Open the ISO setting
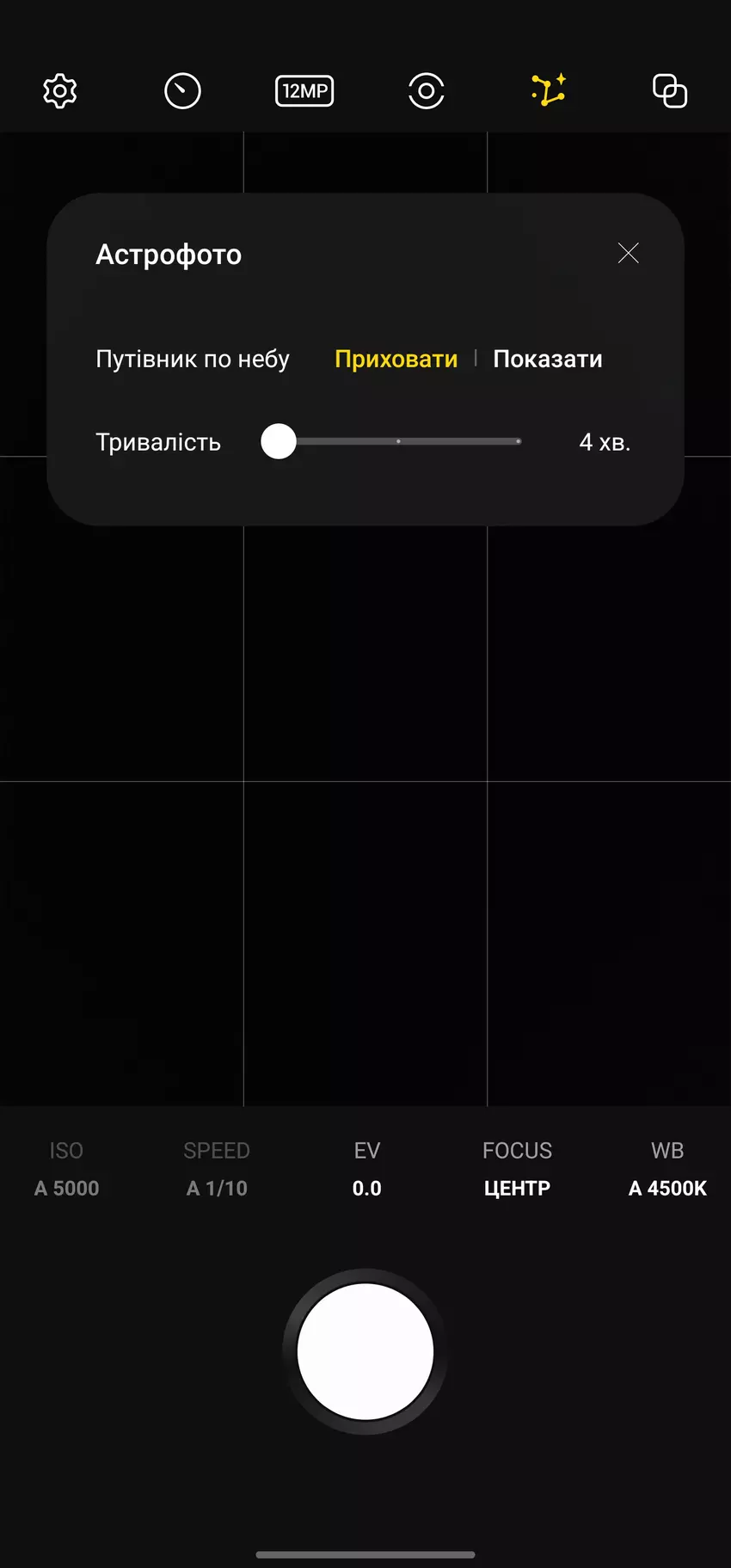 pyautogui.click(x=66, y=1170)
